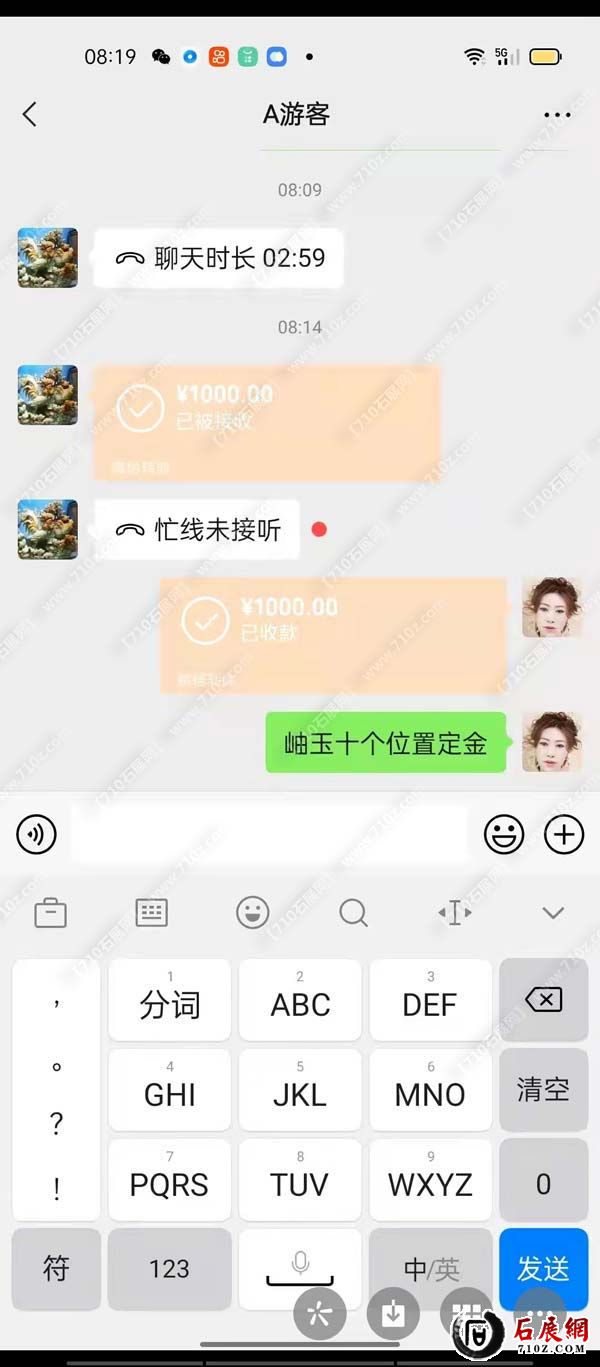Switch to voice message input
The image size is (600, 1367).
coord(37,834)
